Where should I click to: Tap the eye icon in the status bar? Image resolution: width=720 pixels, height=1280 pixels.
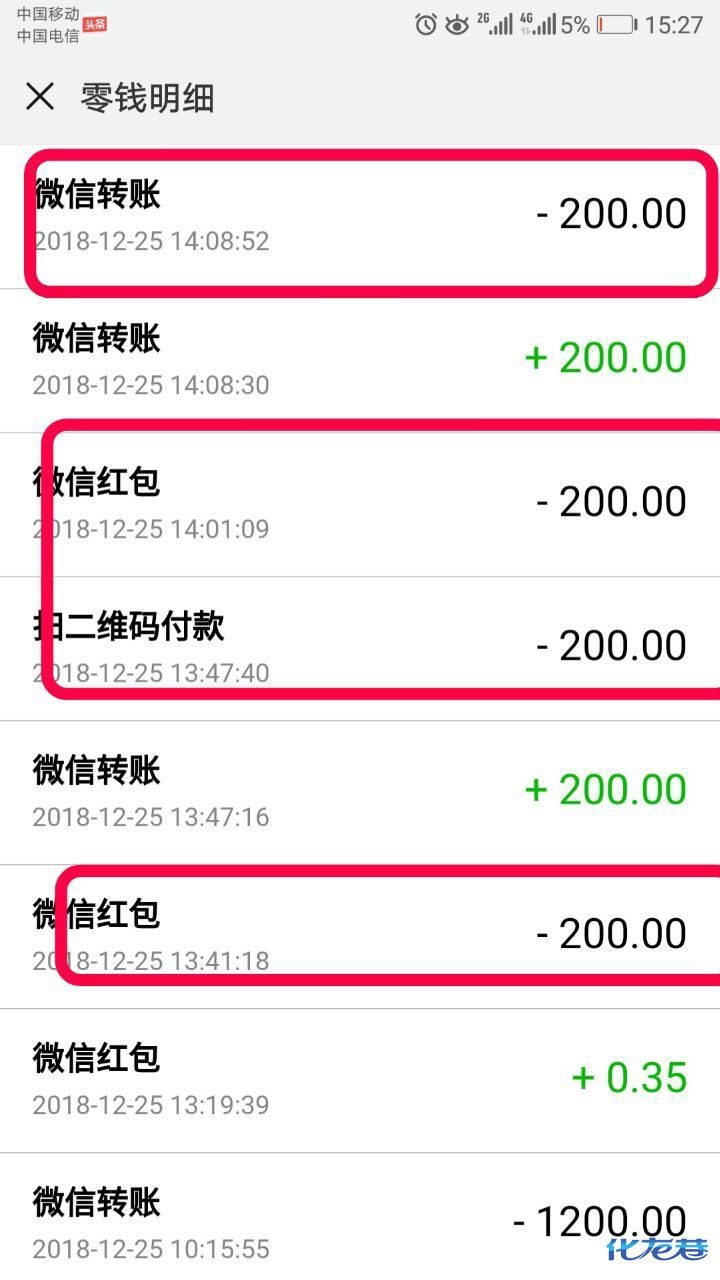click(x=459, y=23)
